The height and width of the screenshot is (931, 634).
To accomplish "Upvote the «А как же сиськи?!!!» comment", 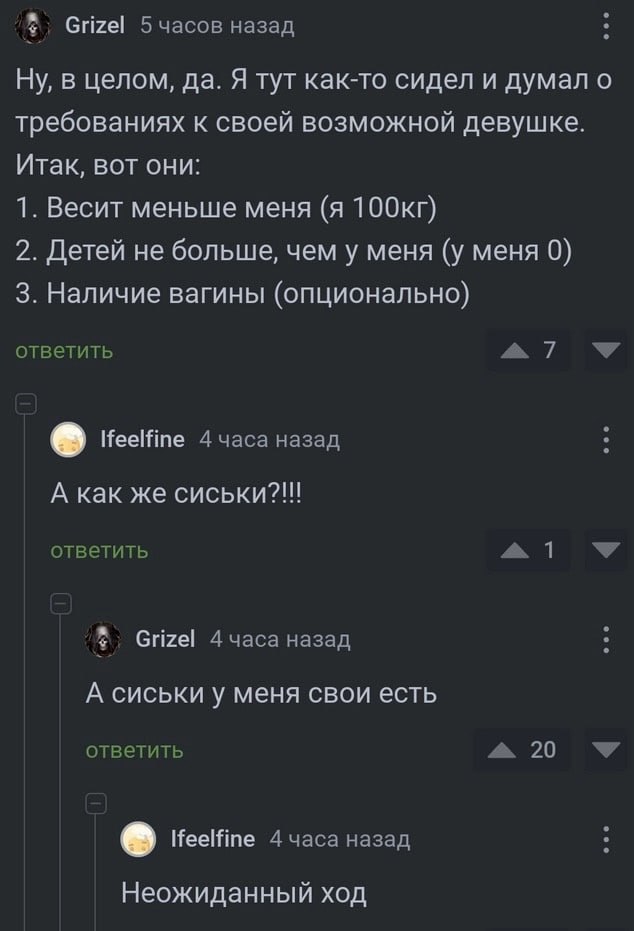I will point(516,548).
